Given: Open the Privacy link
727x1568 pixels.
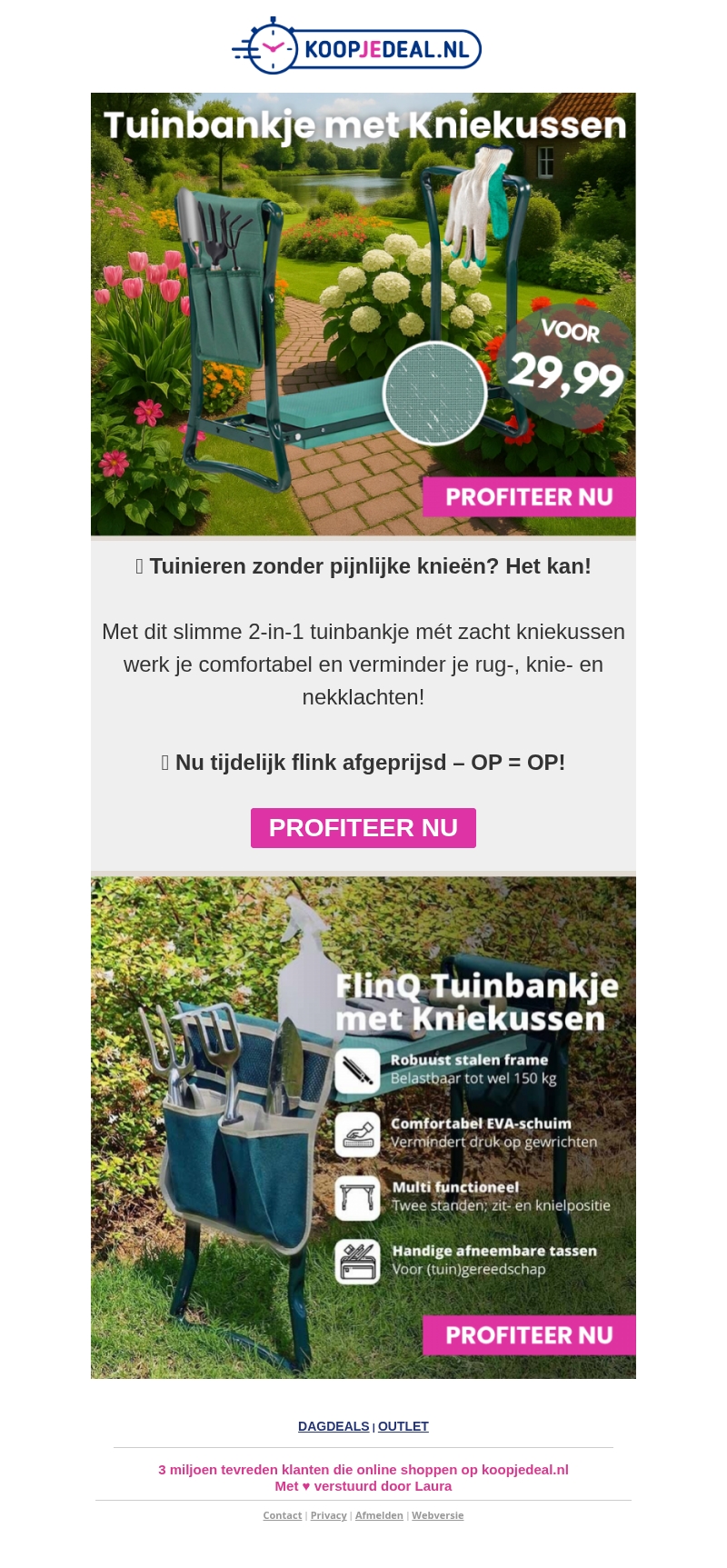Looking at the screenshot, I should [x=328, y=1515].
